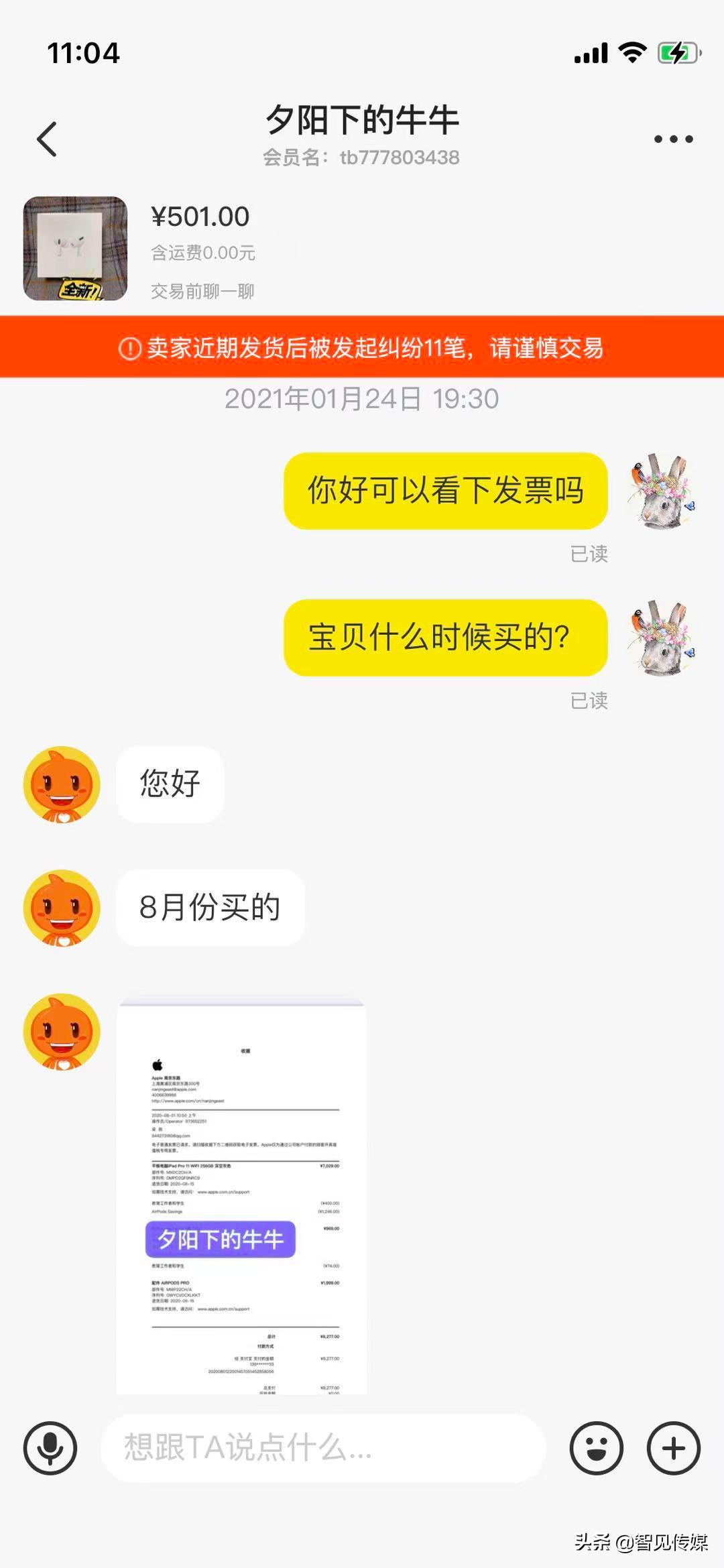
Task: Select the member name tb777803438
Action: [x=362, y=158]
